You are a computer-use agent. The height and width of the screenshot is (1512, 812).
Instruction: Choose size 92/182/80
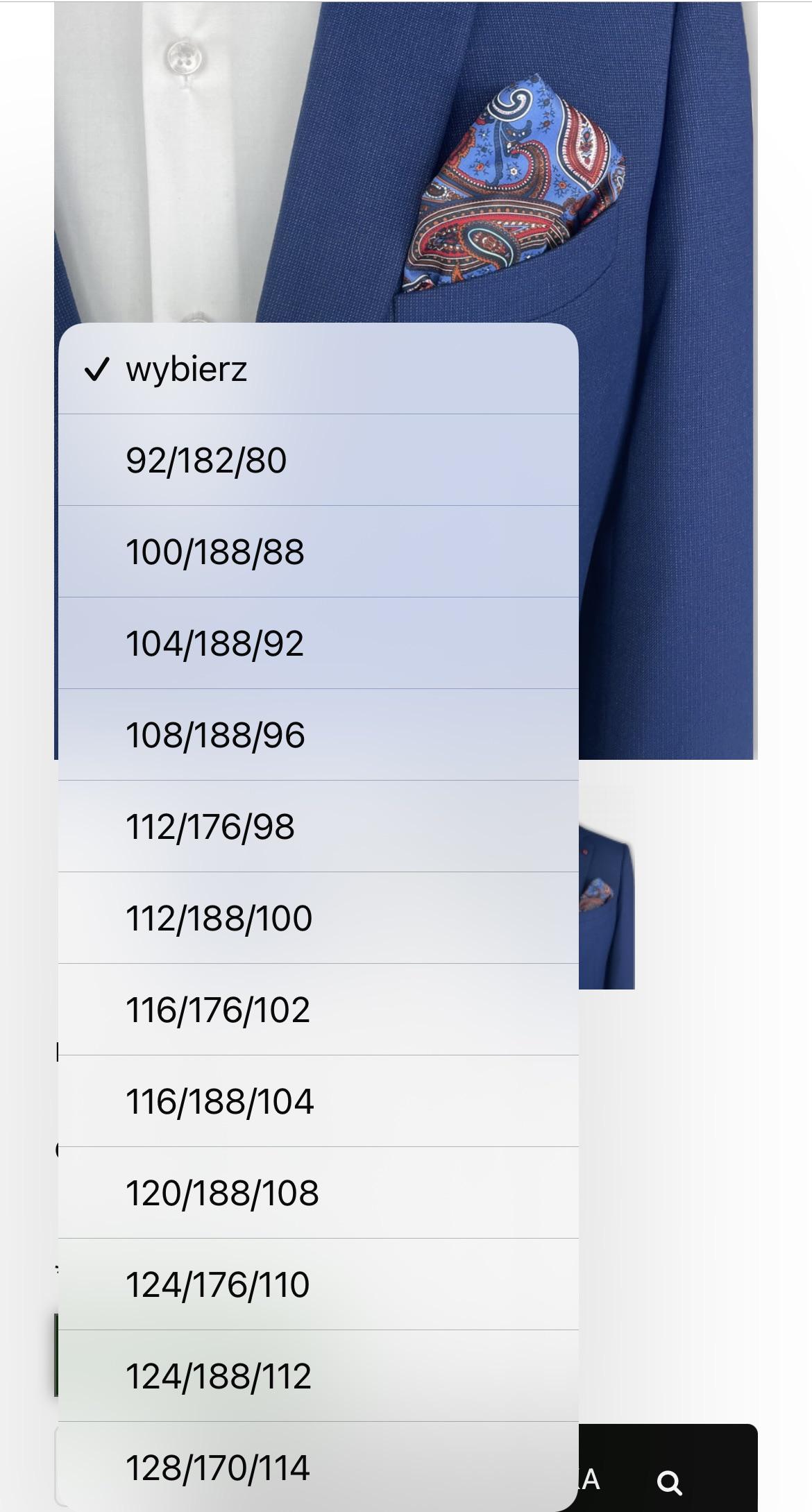tap(318, 461)
